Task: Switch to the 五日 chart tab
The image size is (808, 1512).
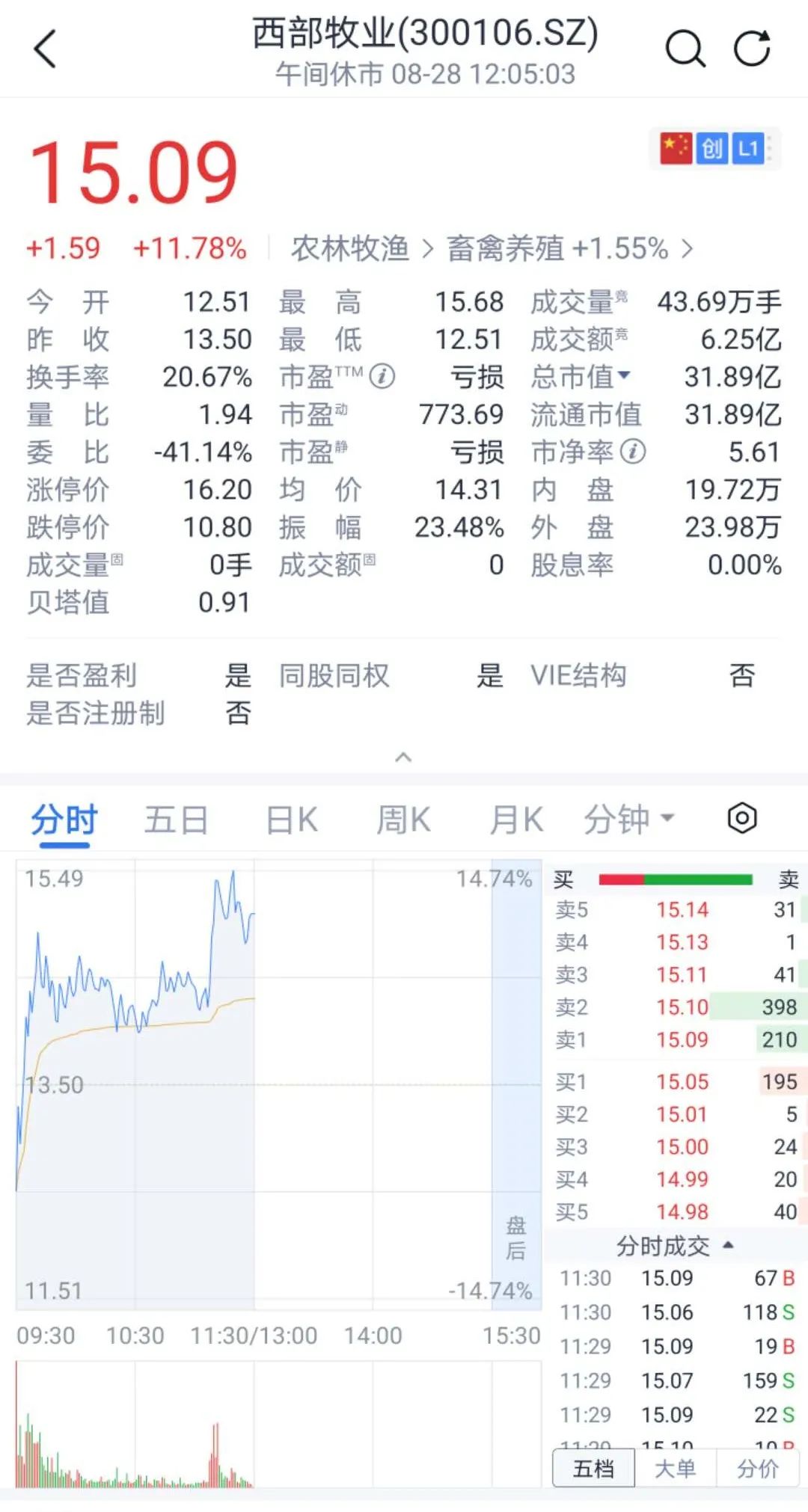Action: [x=177, y=820]
